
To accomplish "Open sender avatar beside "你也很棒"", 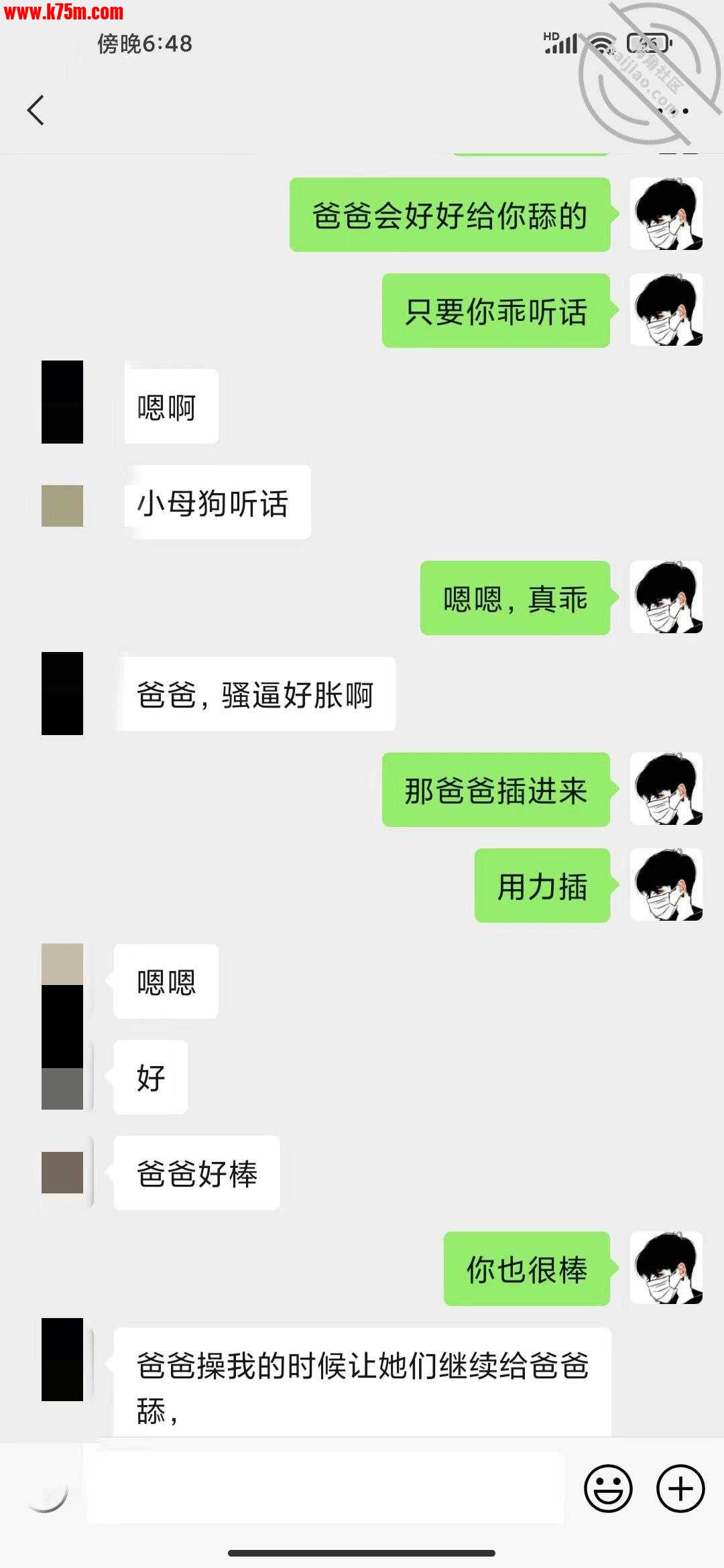I will click(666, 1267).
